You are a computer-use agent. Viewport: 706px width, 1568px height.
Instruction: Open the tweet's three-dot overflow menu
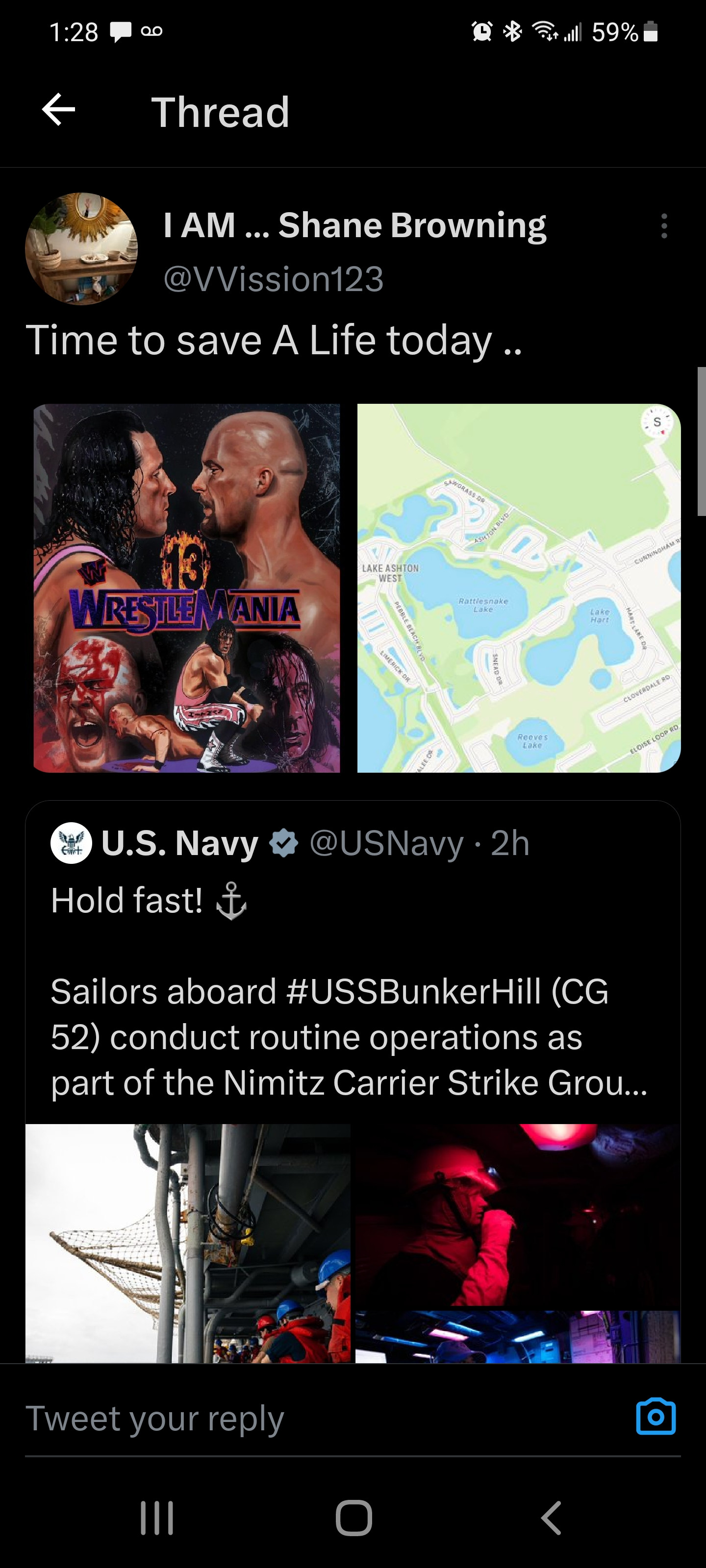pos(663,226)
